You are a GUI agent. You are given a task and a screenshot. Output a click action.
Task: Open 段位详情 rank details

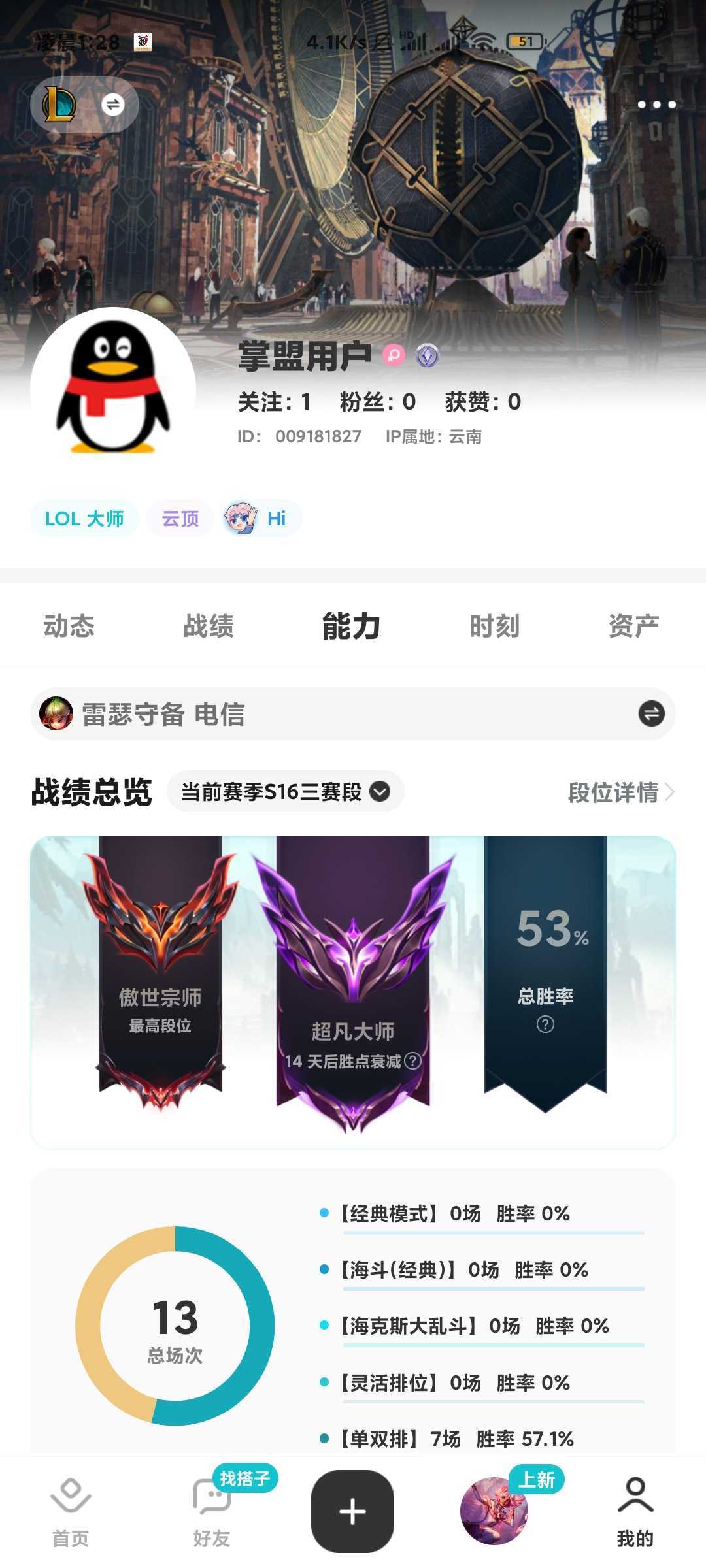pyautogui.click(x=621, y=792)
